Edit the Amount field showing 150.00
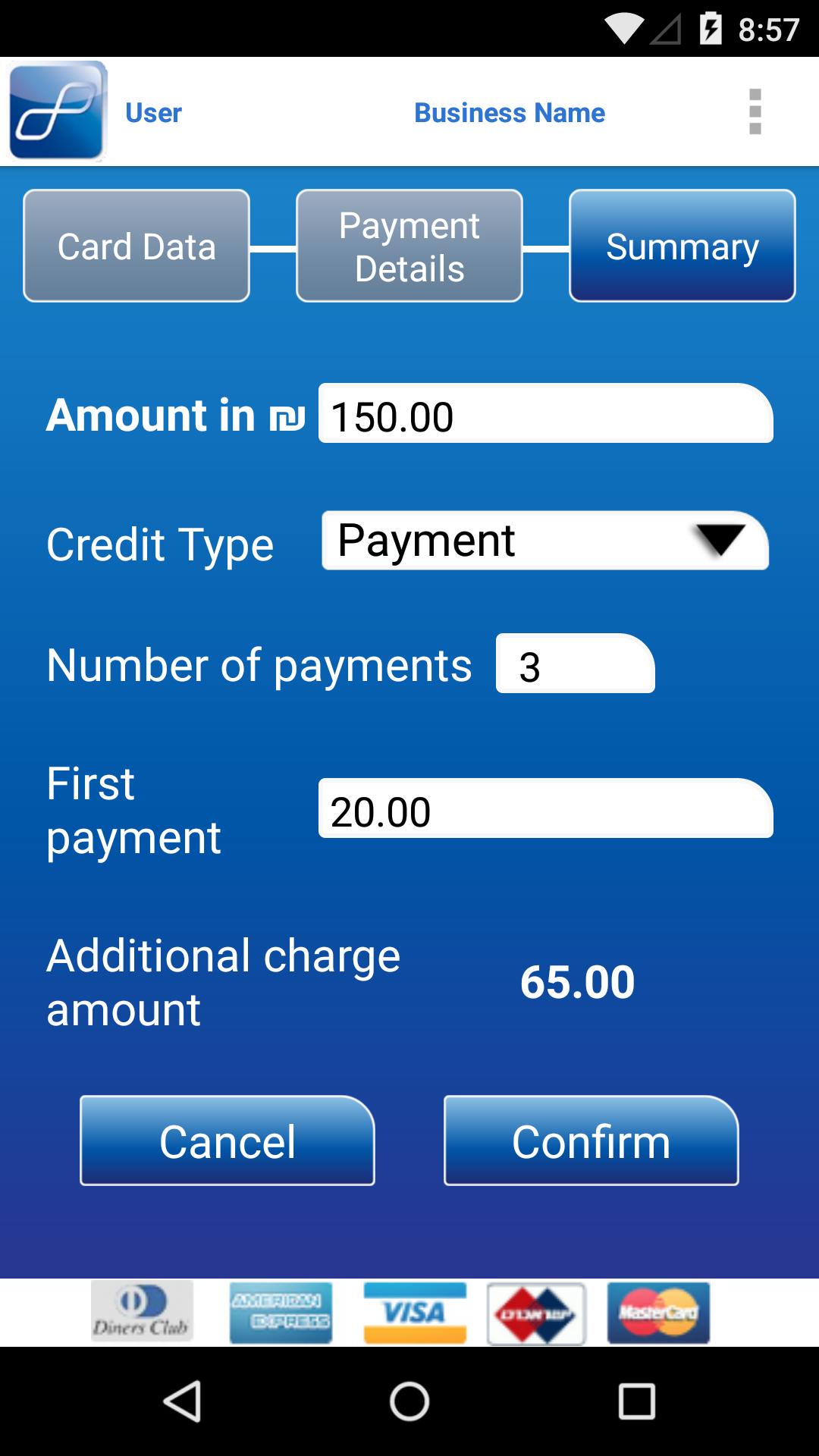Screen dimensions: 819x1456 point(545,414)
